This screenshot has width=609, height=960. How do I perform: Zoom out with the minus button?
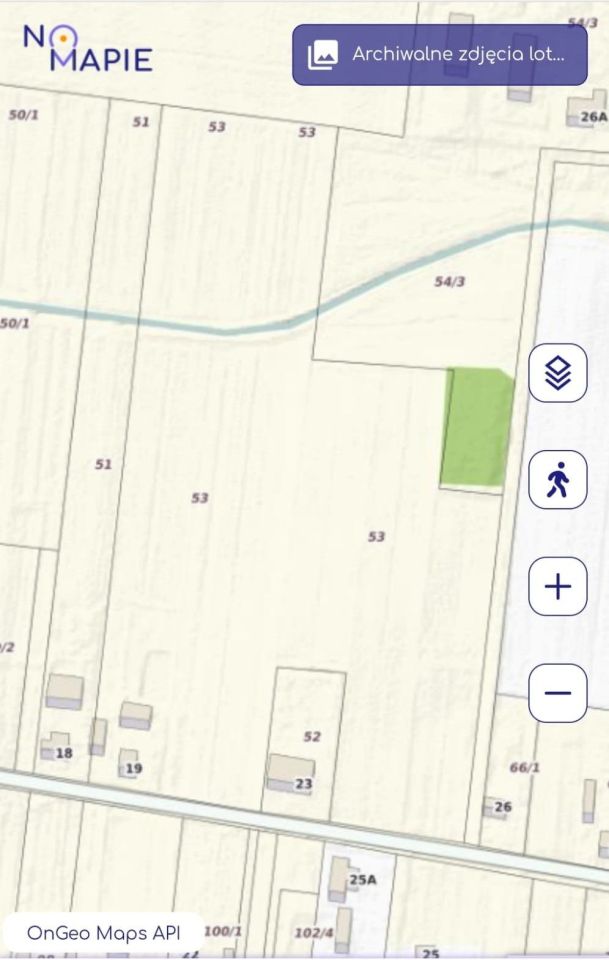pyautogui.click(x=557, y=692)
